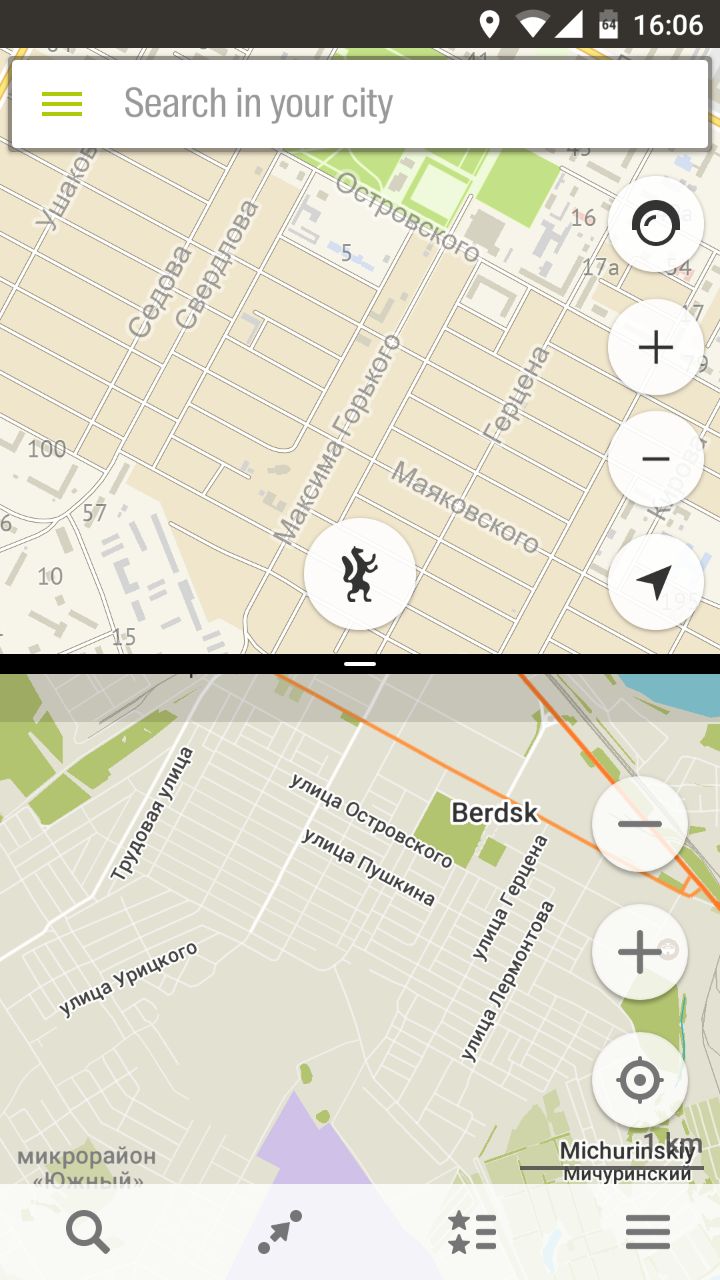Open search in the bottom toolbar
The width and height of the screenshot is (720, 1280).
pos(88,1232)
